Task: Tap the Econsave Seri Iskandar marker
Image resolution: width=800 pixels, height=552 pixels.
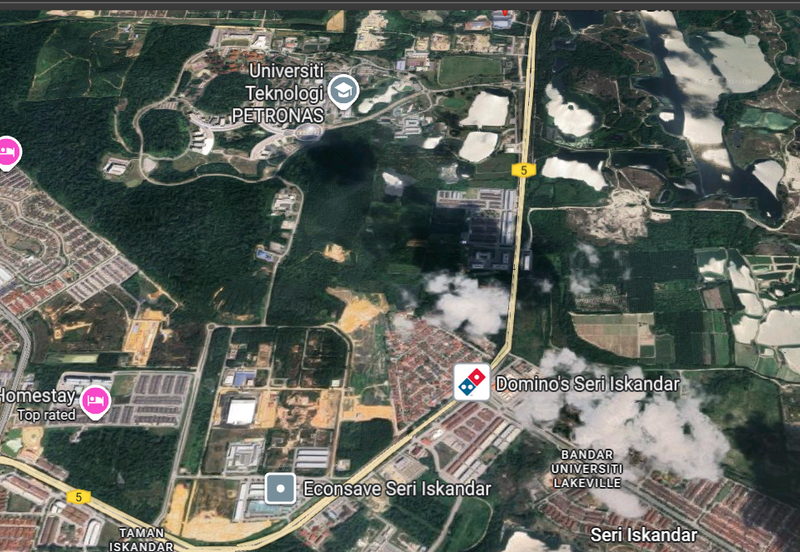Action: [281, 488]
